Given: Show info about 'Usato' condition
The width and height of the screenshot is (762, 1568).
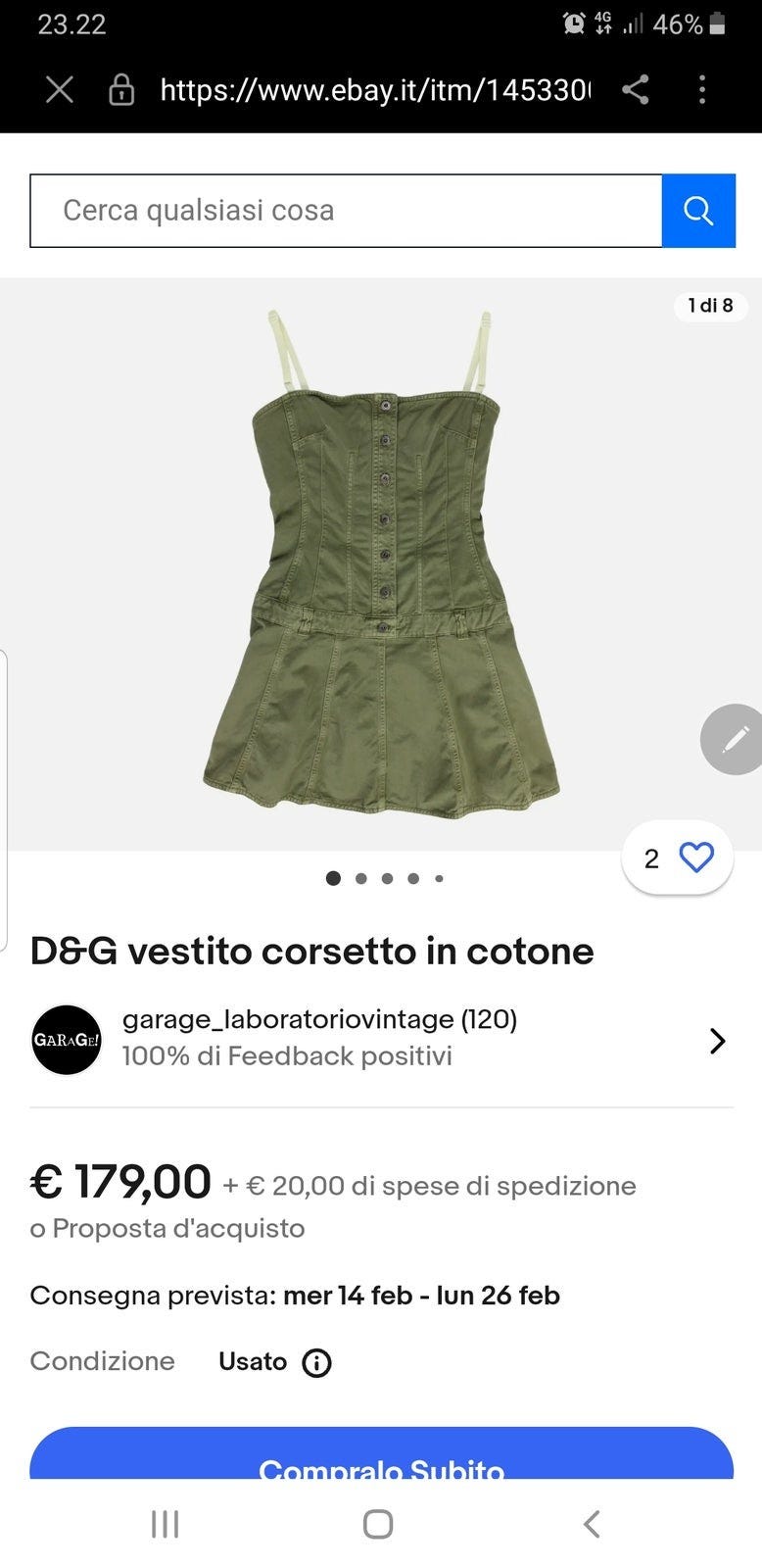Looking at the screenshot, I should coord(316,1362).
